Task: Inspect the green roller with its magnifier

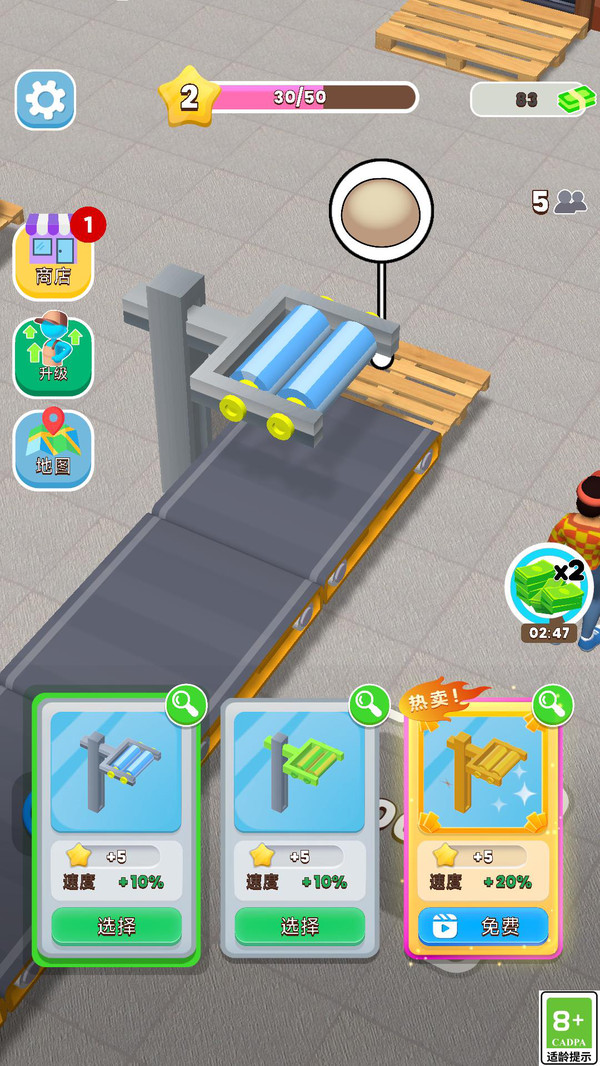Action: point(369,706)
